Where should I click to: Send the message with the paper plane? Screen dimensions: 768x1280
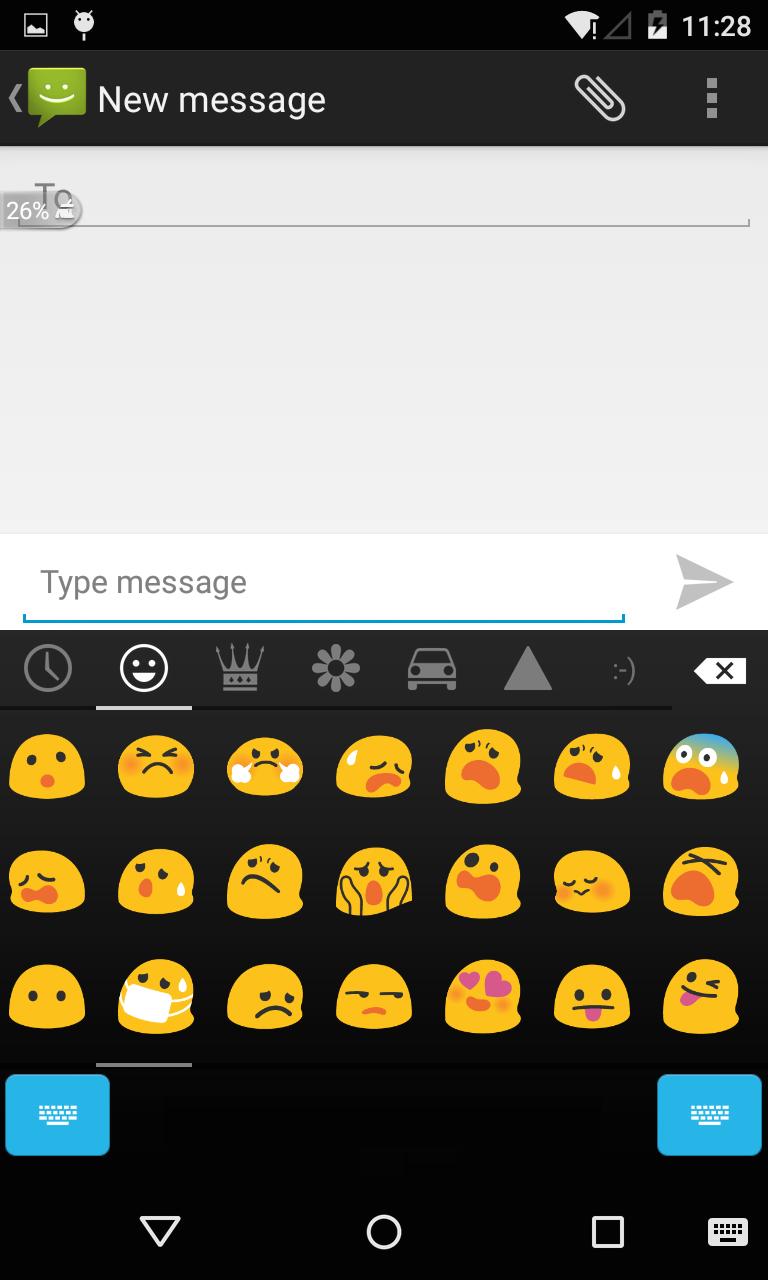(x=706, y=582)
